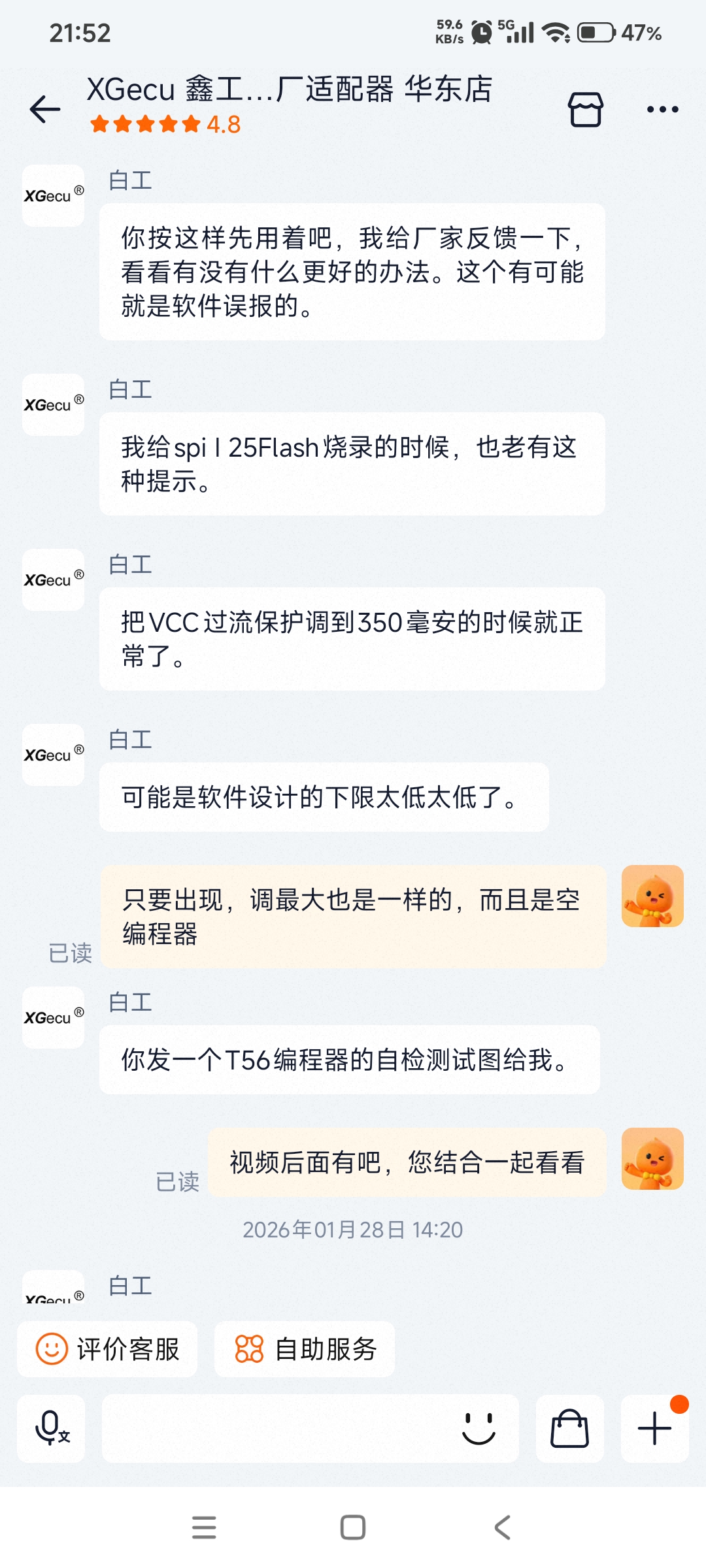Open the shop storefront icon
Screen dimensions: 706x1568
(x=585, y=109)
